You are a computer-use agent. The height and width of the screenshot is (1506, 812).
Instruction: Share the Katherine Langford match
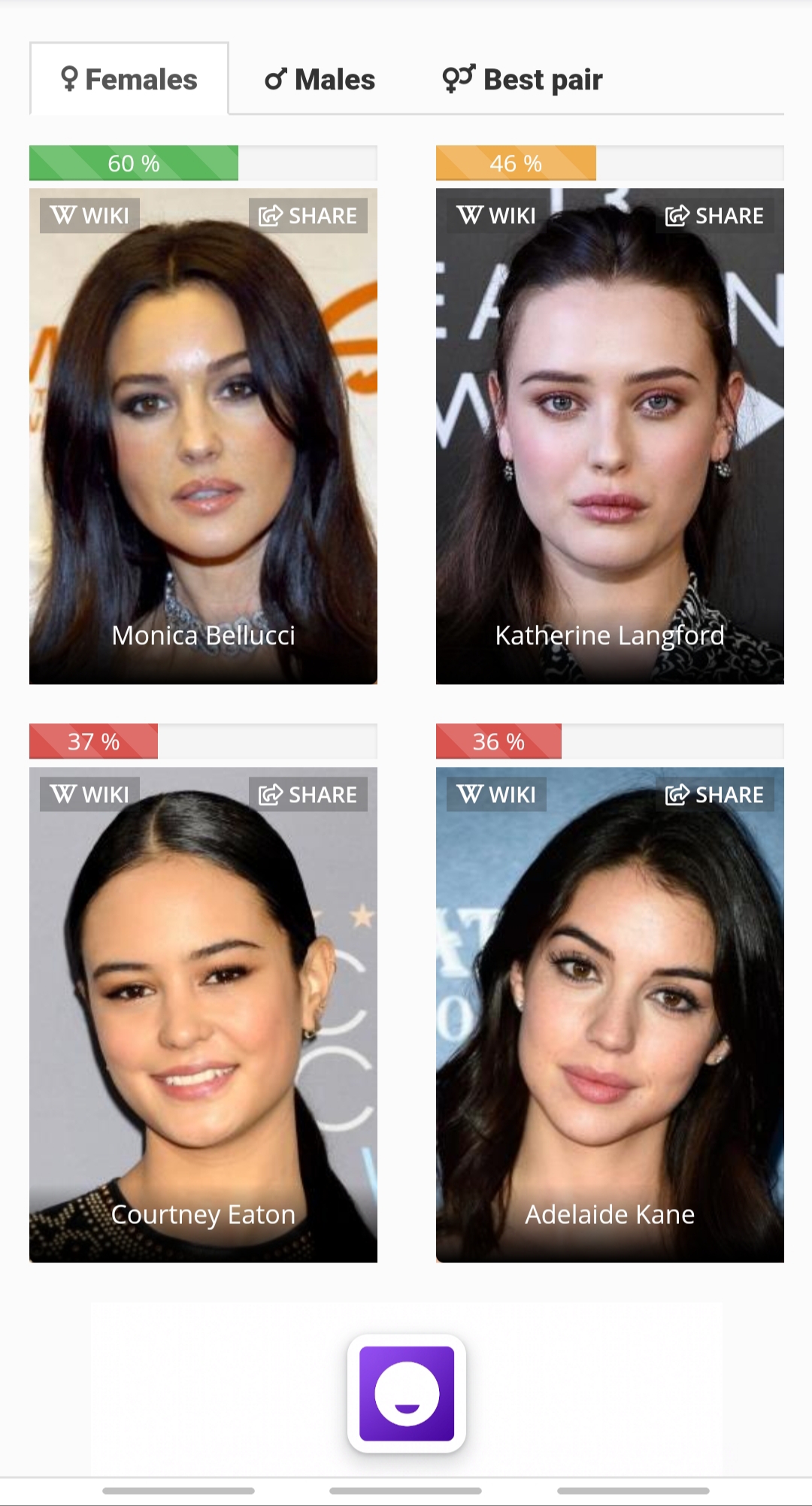point(714,216)
